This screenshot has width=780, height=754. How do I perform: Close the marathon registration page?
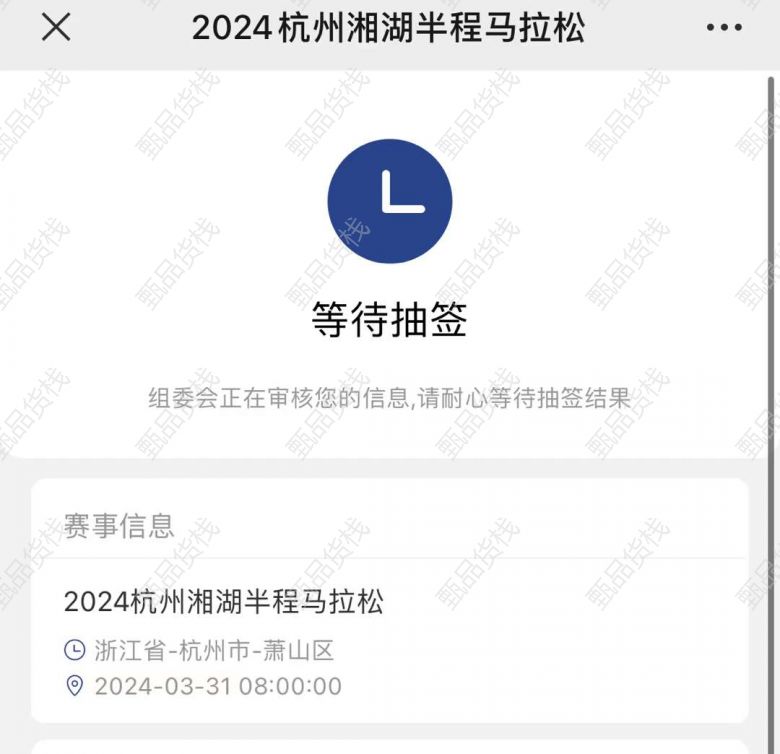click(56, 28)
